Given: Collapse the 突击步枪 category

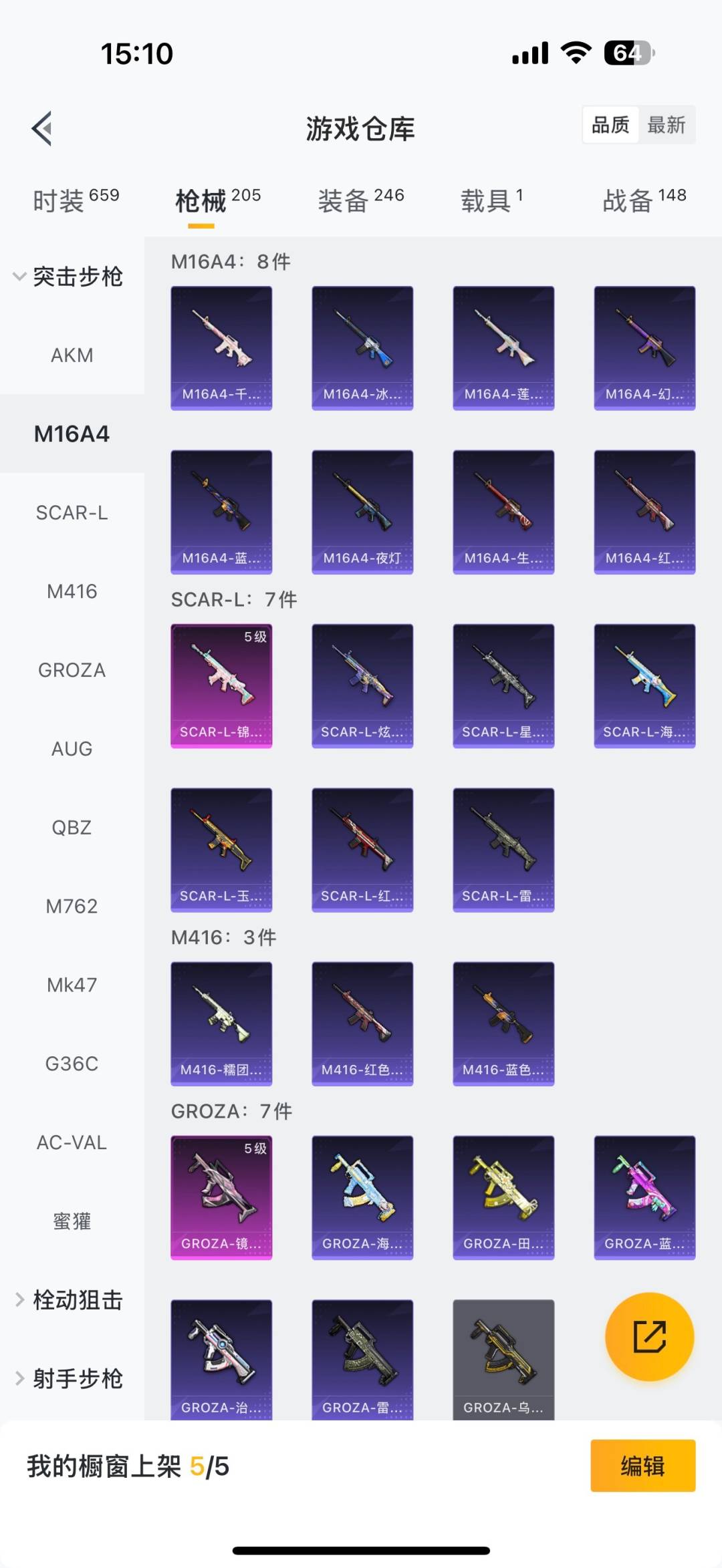Looking at the screenshot, I should [68, 276].
